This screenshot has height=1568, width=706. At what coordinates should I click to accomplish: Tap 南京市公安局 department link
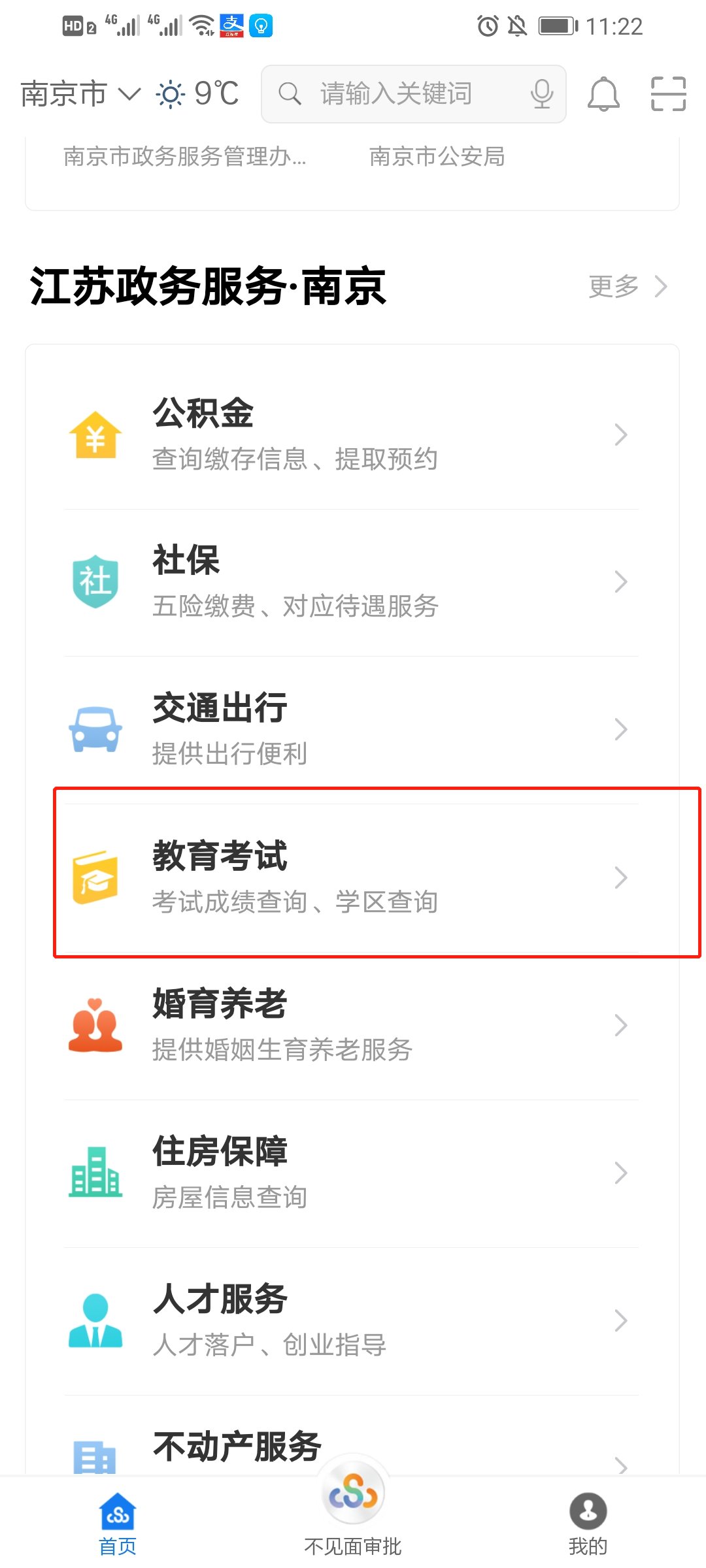tap(437, 157)
